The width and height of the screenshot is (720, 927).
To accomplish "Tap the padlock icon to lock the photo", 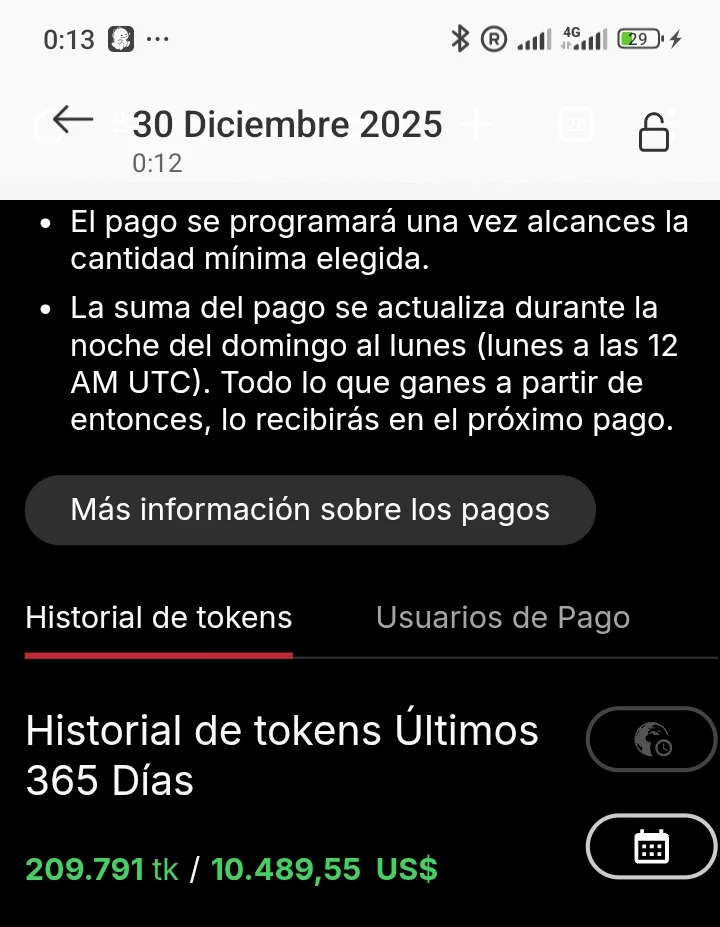I will pos(653,132).
